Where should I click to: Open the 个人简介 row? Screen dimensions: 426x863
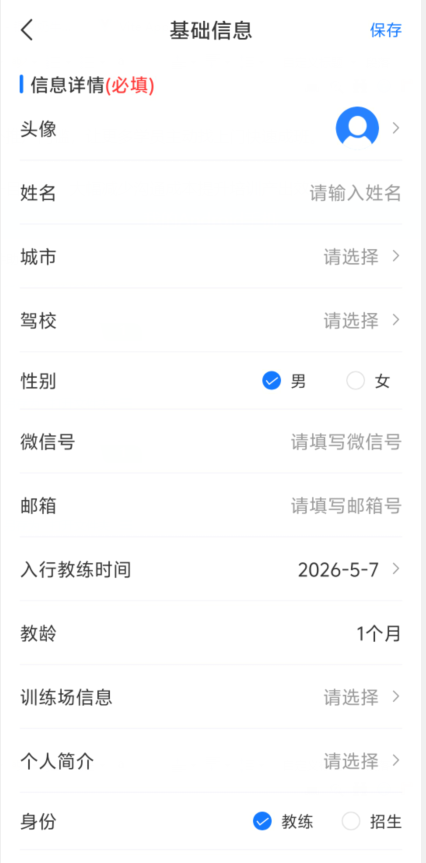(211, 762)
